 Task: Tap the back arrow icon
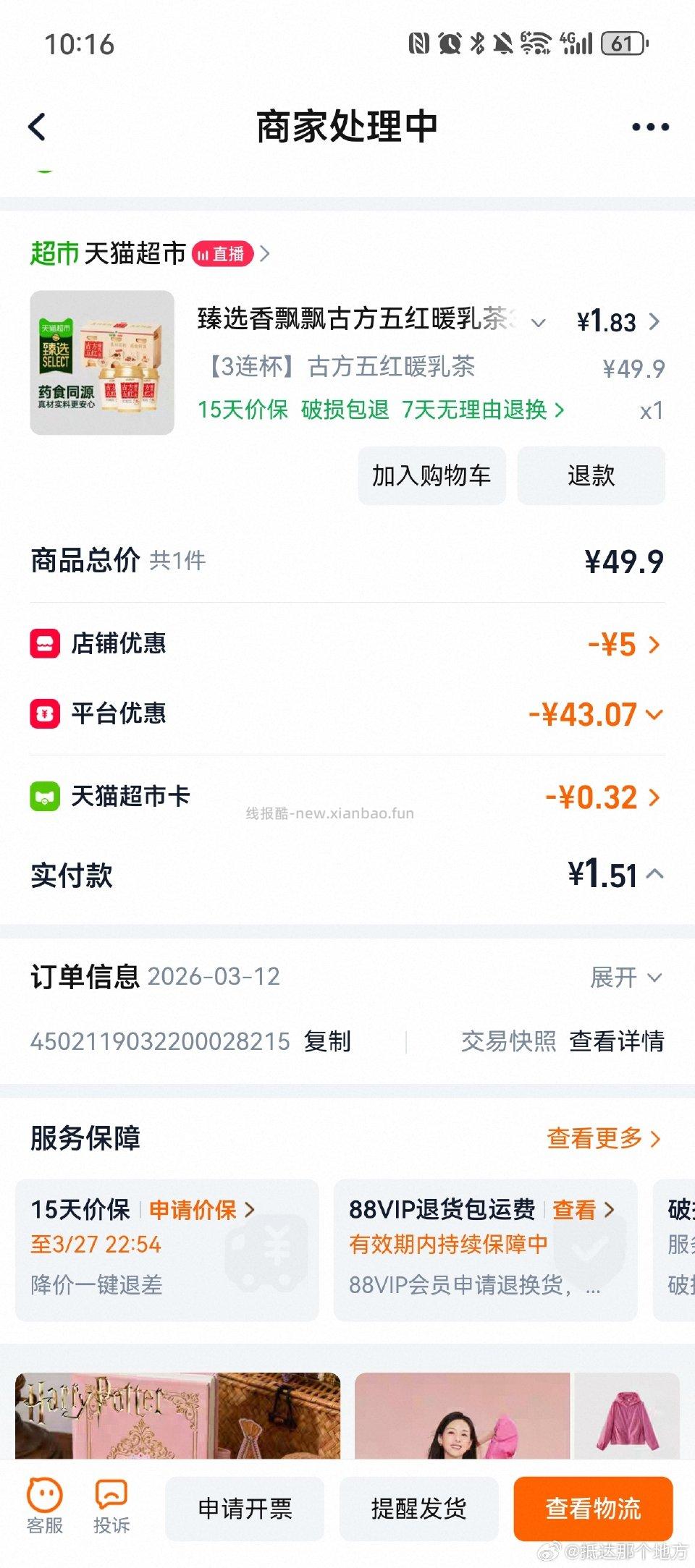(x=38, y=126)
